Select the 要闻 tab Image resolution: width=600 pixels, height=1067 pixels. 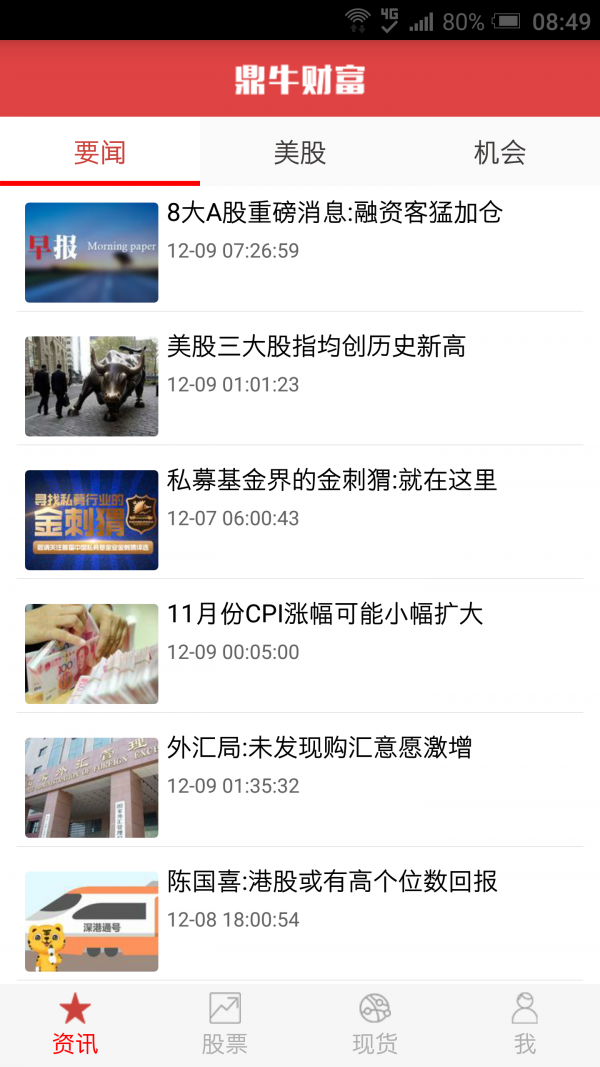(x=100, y=152)
